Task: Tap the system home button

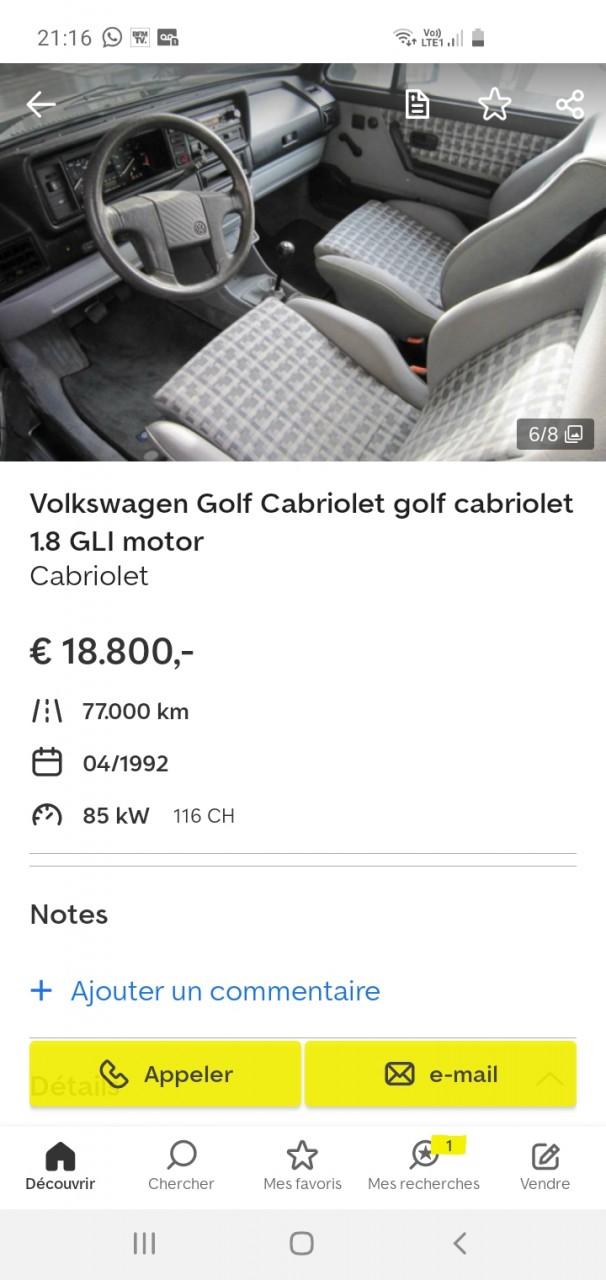Action: pyautogui.click(x=302, y=1243)
